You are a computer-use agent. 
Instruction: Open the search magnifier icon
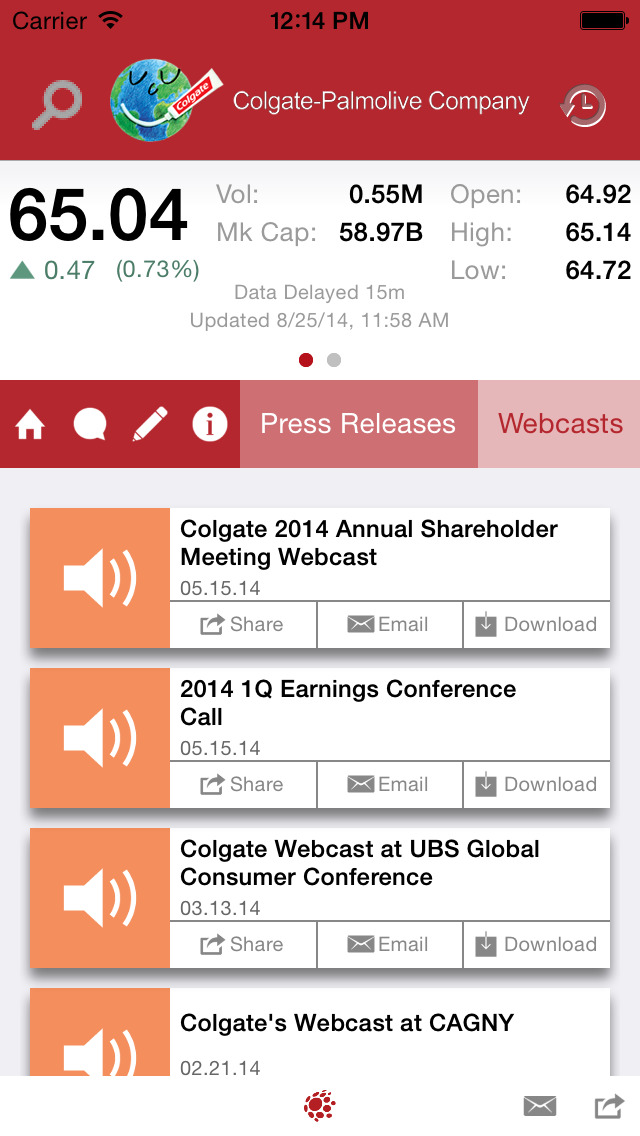(x=57, y=106)
